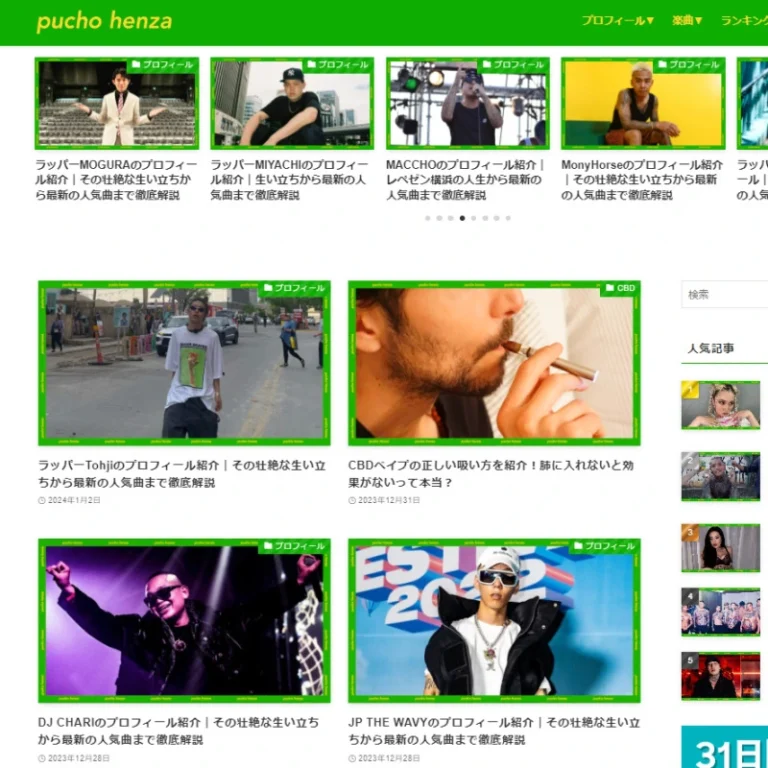Open the Tohji rapper profile article
768x768 pixels.
click(x=184, y=363)
